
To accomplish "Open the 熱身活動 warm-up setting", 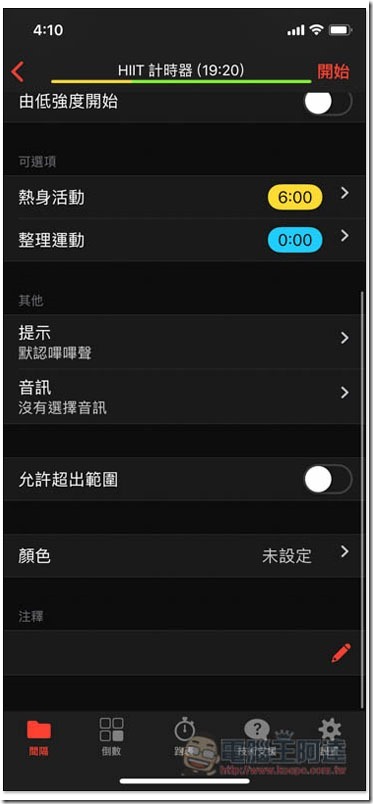I will click(x=186, y=197).
